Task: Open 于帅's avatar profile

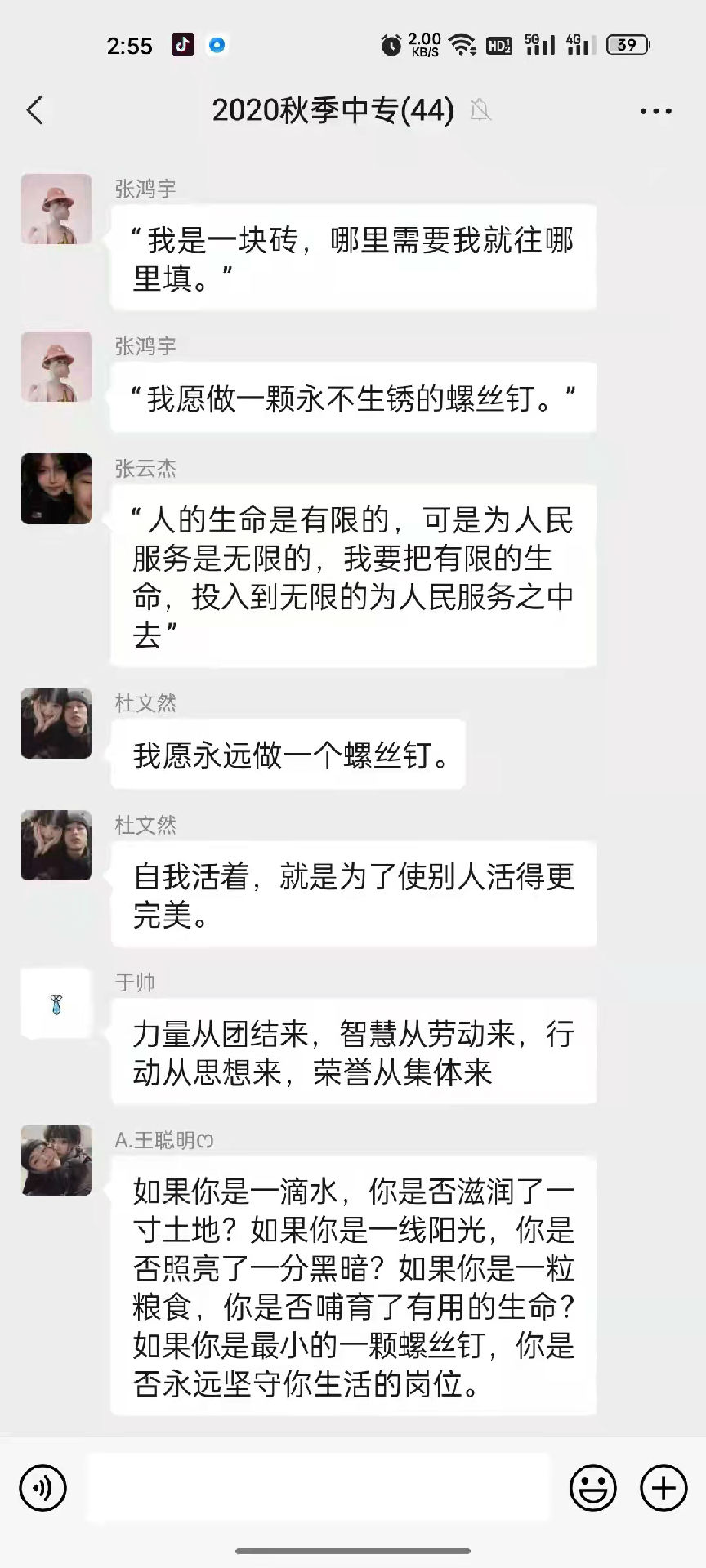Action: [x=56, y=1004]
